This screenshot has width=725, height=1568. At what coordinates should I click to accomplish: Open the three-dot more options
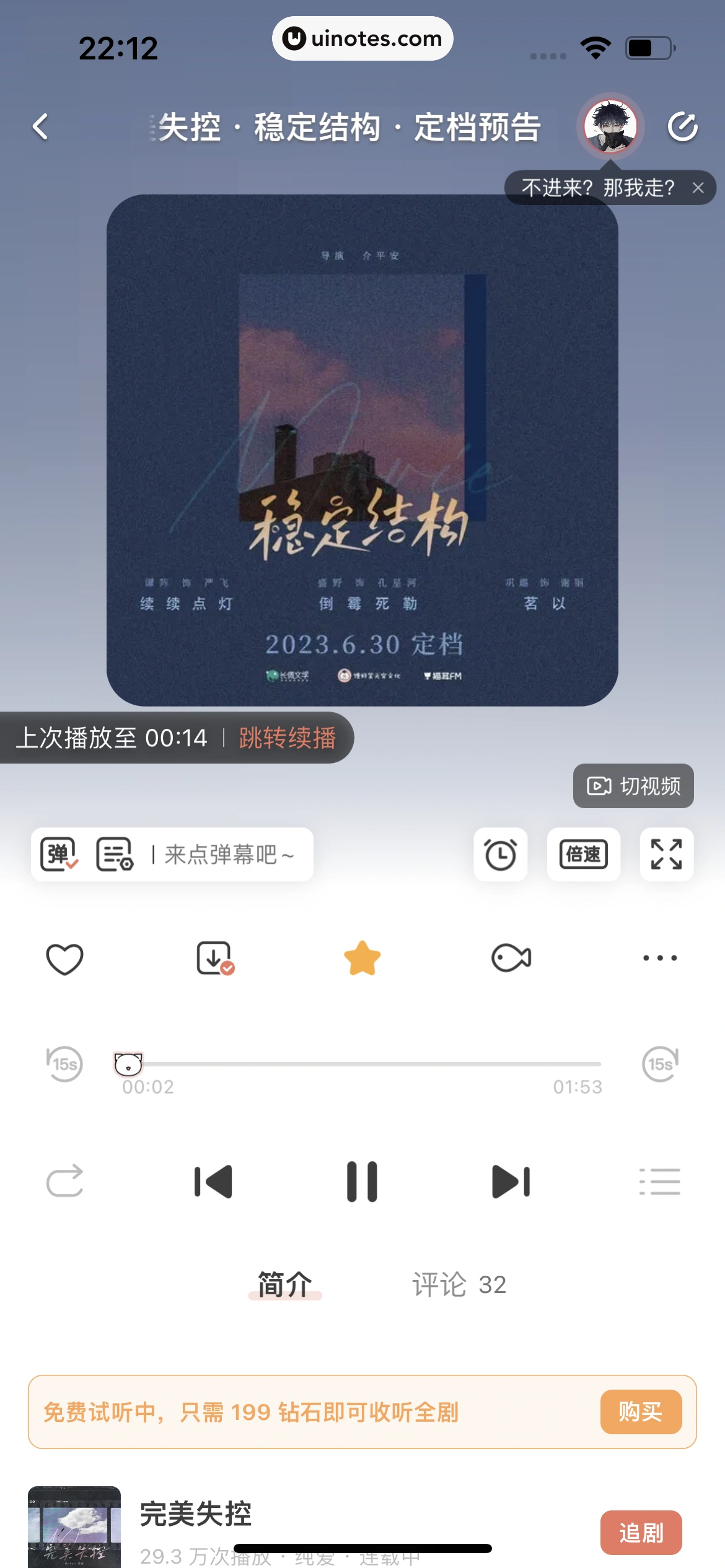click(660, 959)
